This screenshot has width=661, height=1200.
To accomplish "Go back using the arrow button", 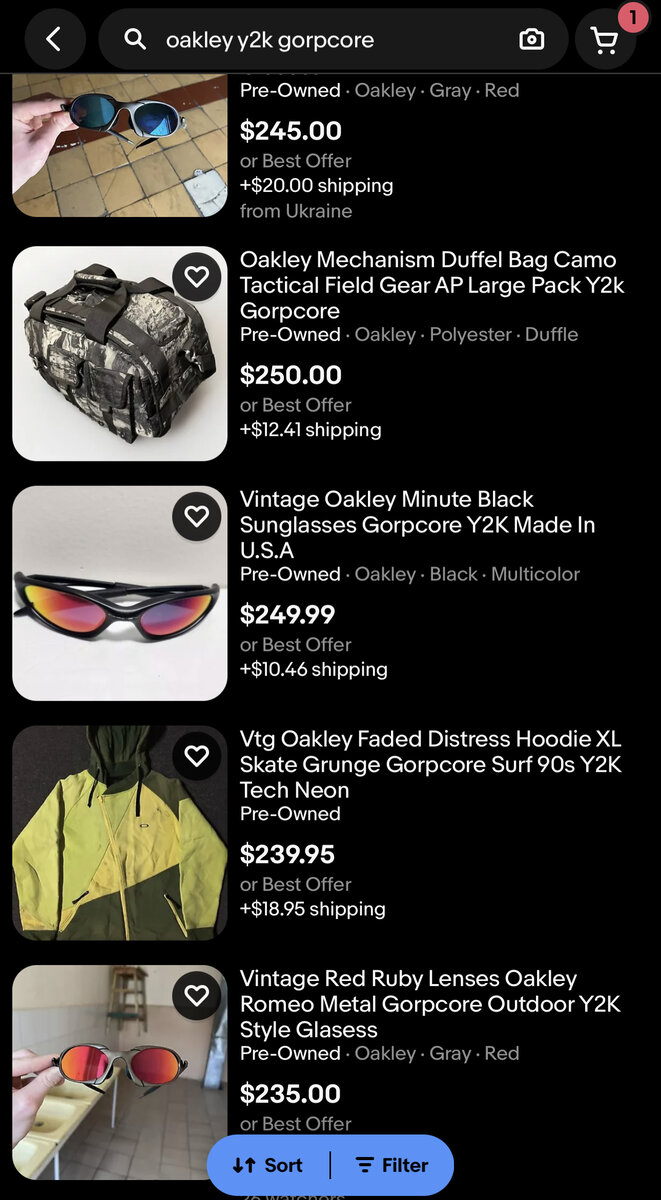I will point(54,40).
